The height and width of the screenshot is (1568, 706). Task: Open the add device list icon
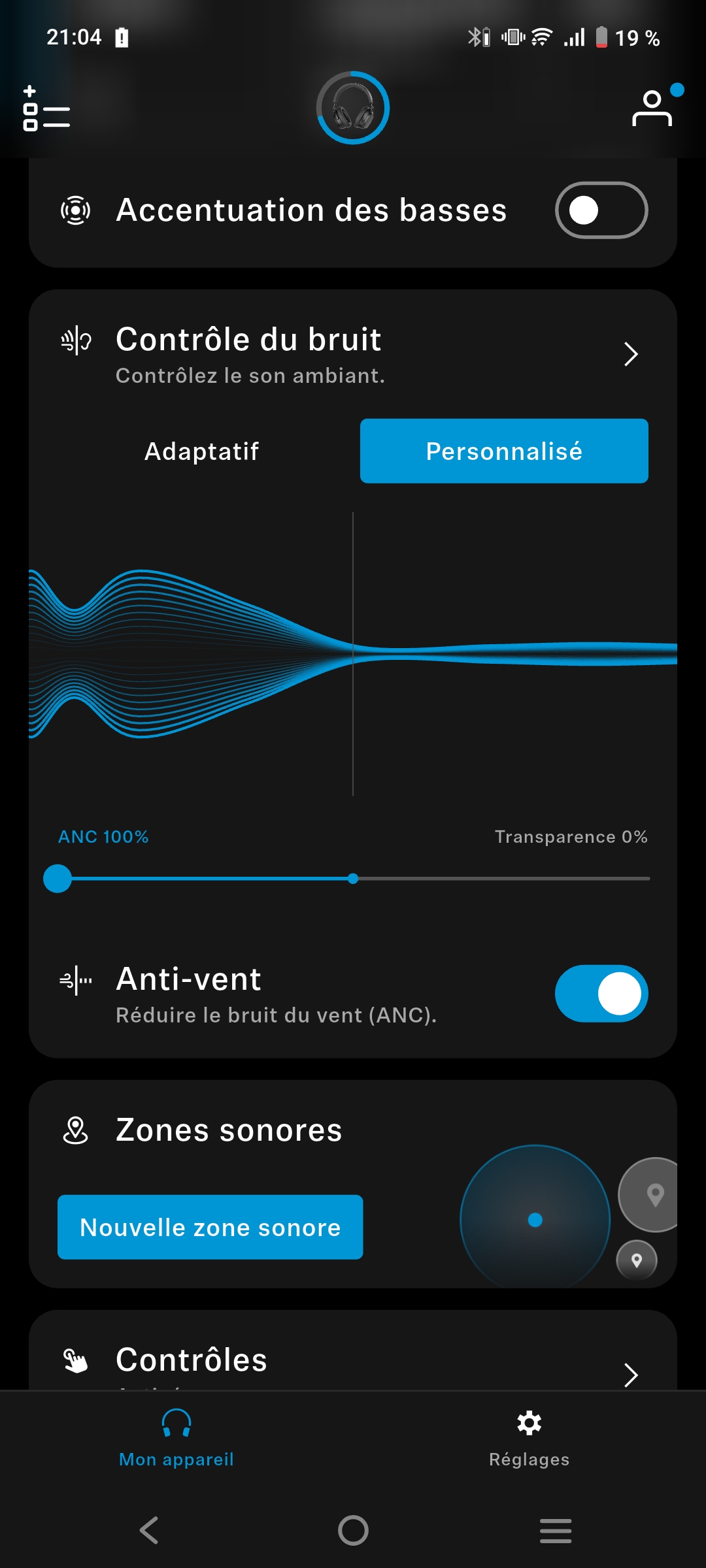coord(46,109)
